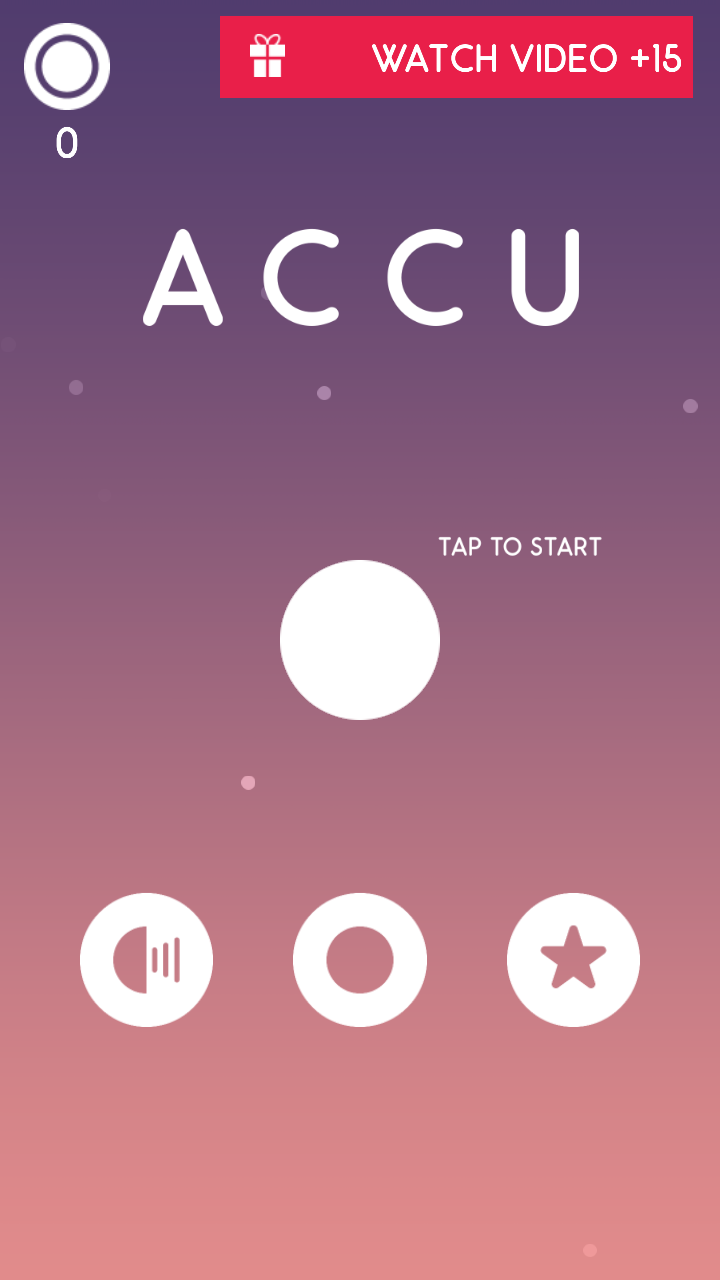Open the star rating button
This screenshot has width=720, height=1280.
(573, 960)
